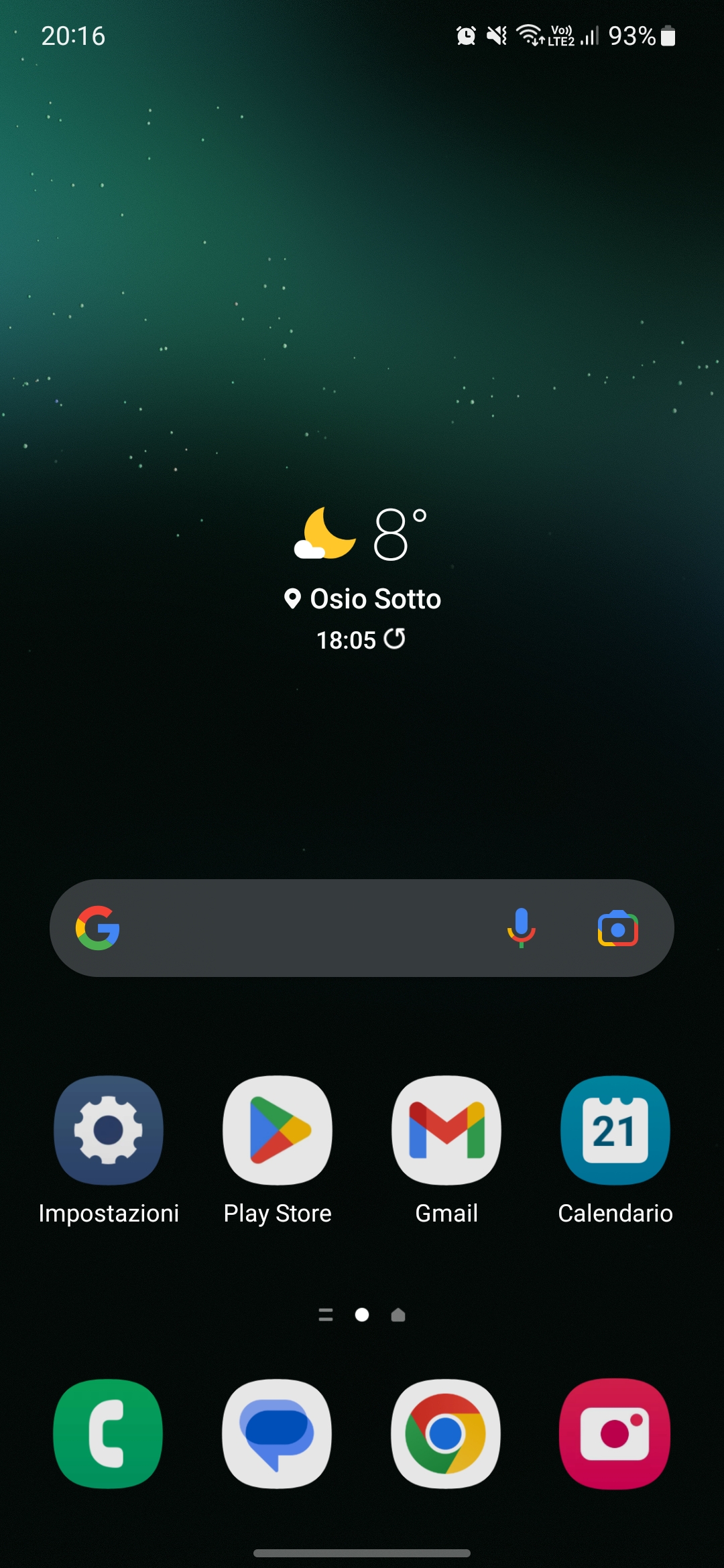
Task: Tap the house-shaped home page indicator
Action: [x=398, y=1315]
